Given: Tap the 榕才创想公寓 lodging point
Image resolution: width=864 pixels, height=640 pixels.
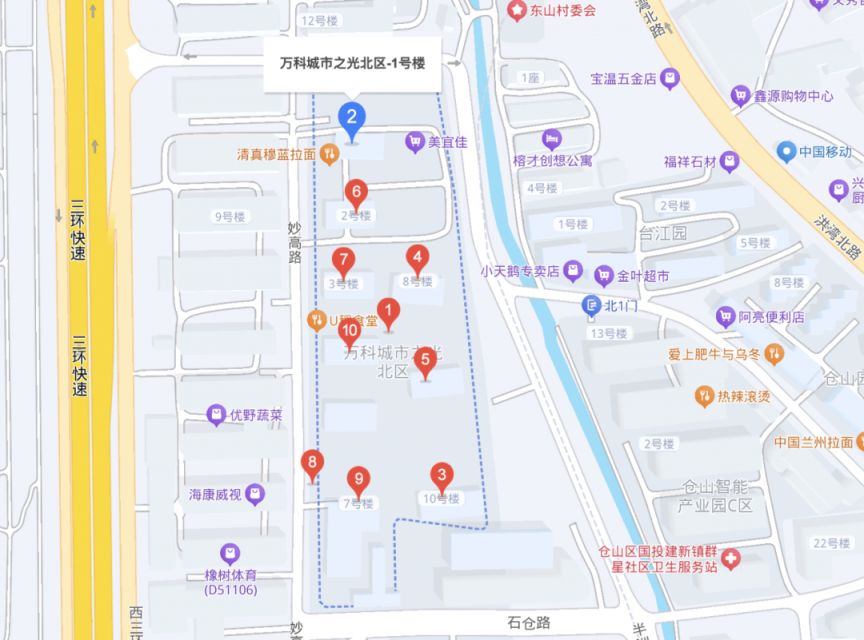Looking at the screenshot, I should (551, 139).
